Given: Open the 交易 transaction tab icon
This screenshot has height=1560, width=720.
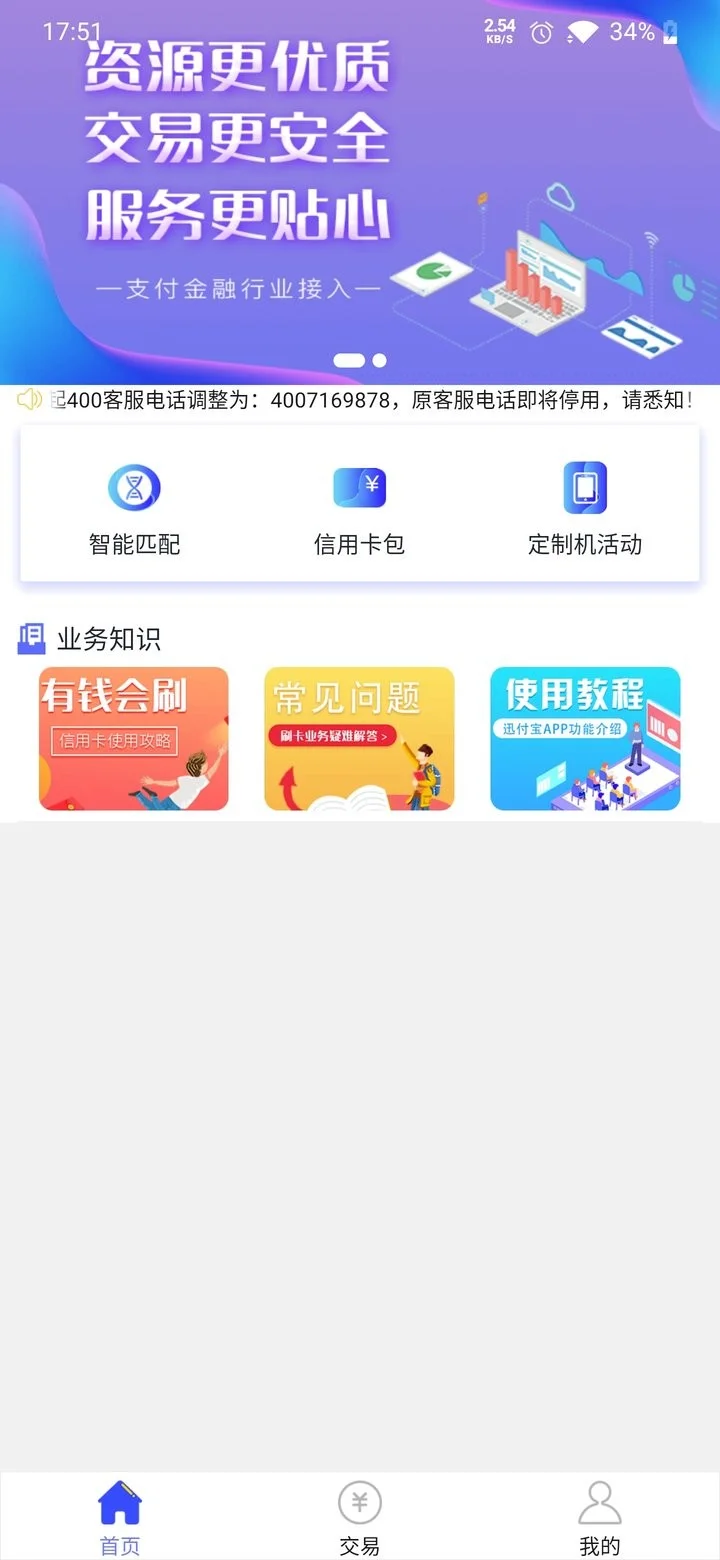Looking at the screenshot, I should click(x=359, y=1501).
